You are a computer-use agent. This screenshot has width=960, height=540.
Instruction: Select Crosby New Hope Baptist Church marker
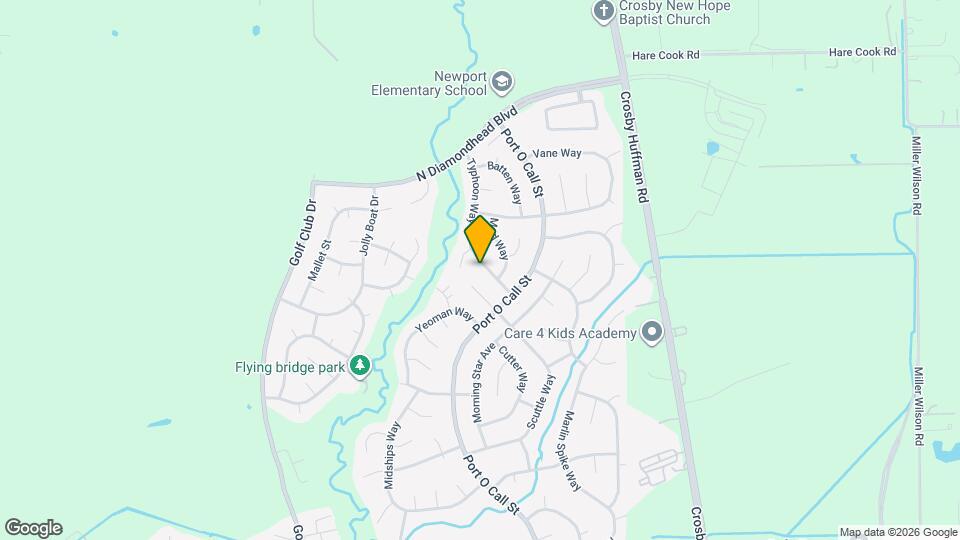[603, 11]
